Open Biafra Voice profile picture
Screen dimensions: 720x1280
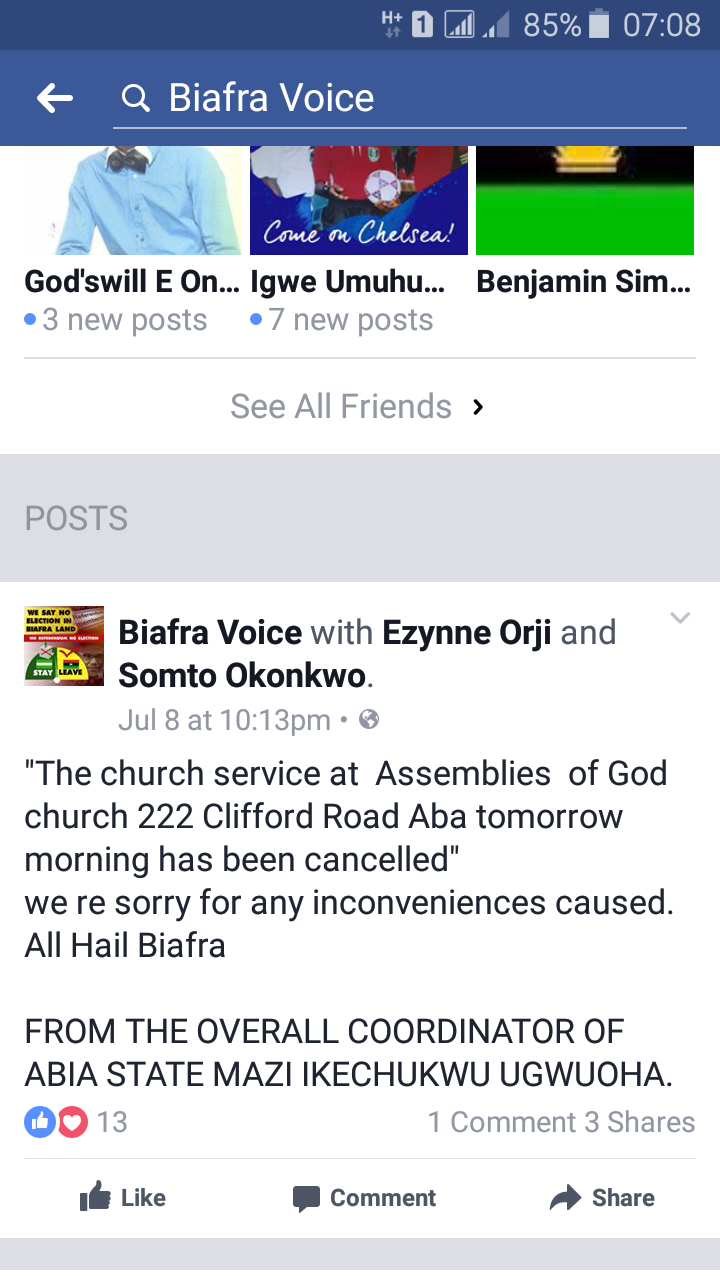(x=64, y=646)
